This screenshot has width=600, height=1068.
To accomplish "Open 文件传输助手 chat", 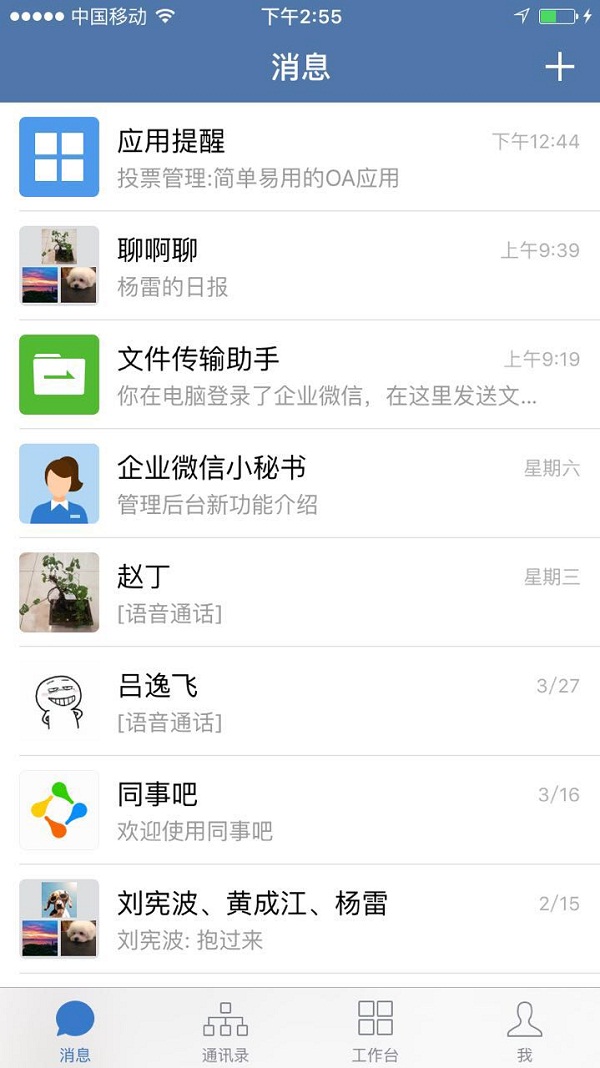I will coord(300,375).
